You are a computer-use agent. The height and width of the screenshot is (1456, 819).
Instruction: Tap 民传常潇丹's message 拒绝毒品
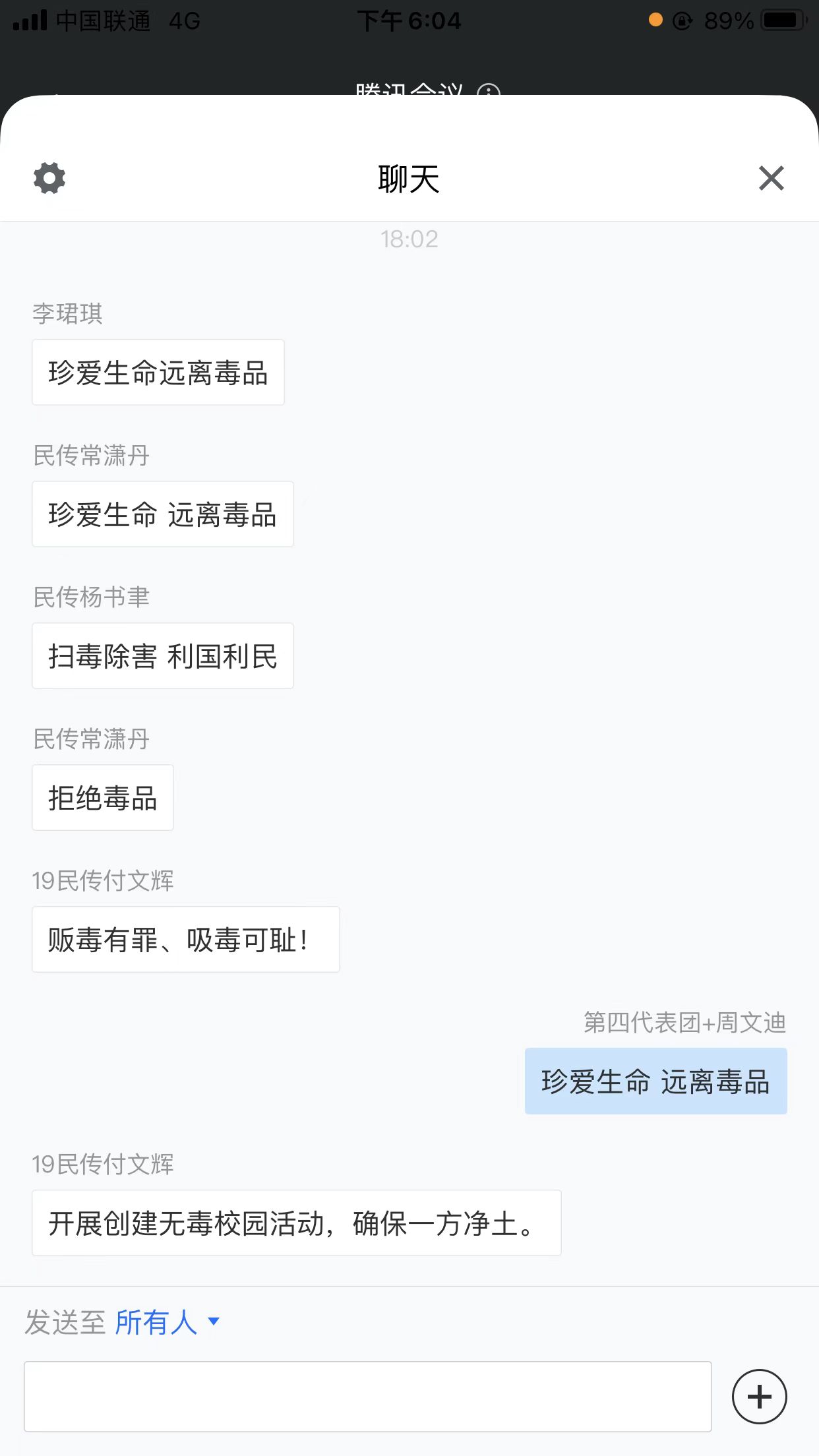102,797
